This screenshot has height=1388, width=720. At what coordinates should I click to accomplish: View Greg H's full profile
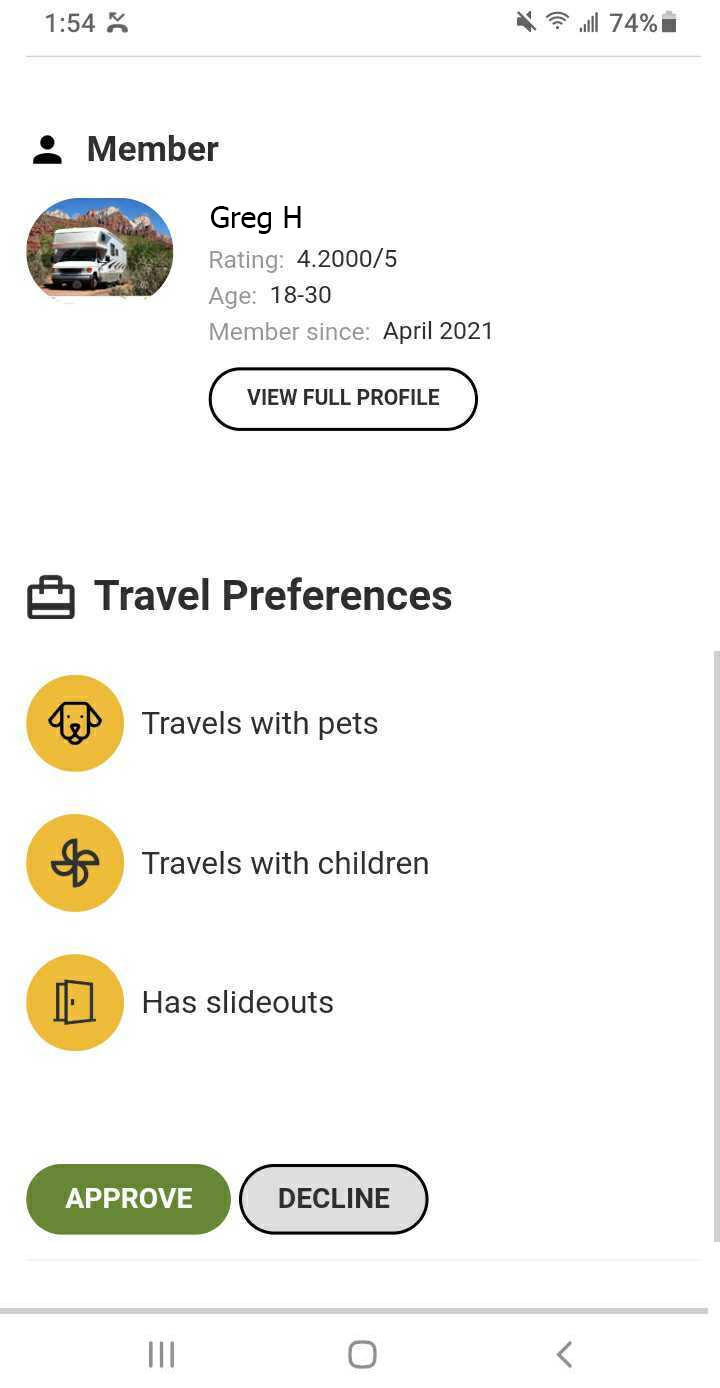pyautogui.click(x=343, y=398)
